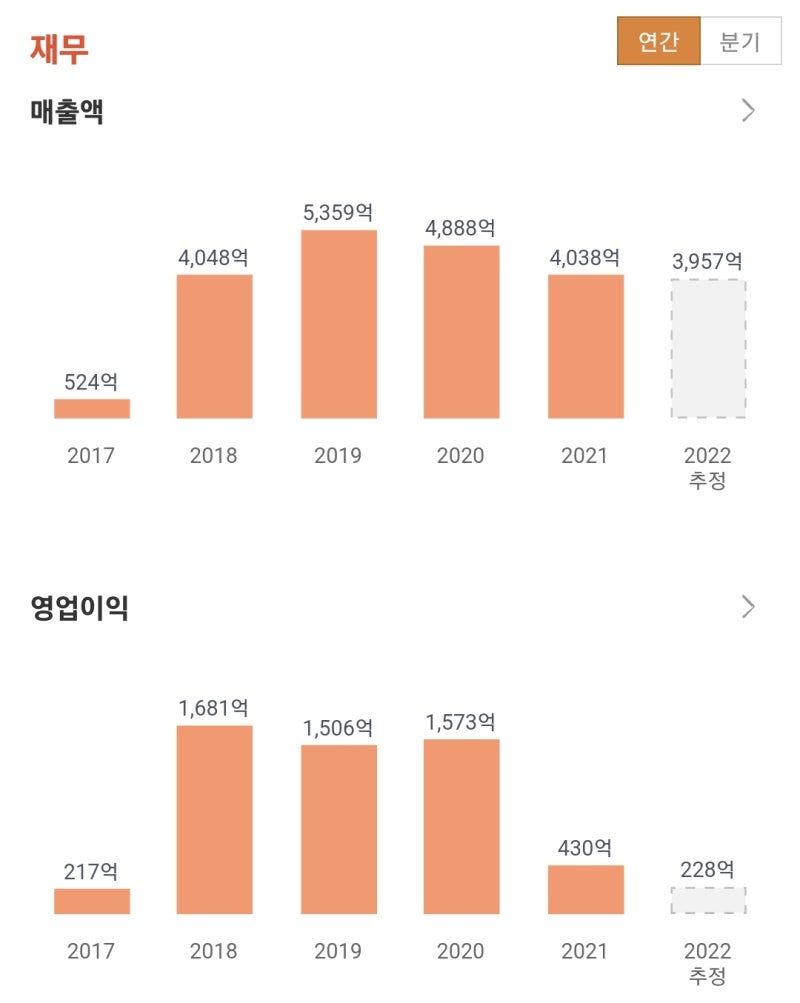Select the 연간 (annual) tab
Screen dimensions: 800x1003
[x=659, y=41]
